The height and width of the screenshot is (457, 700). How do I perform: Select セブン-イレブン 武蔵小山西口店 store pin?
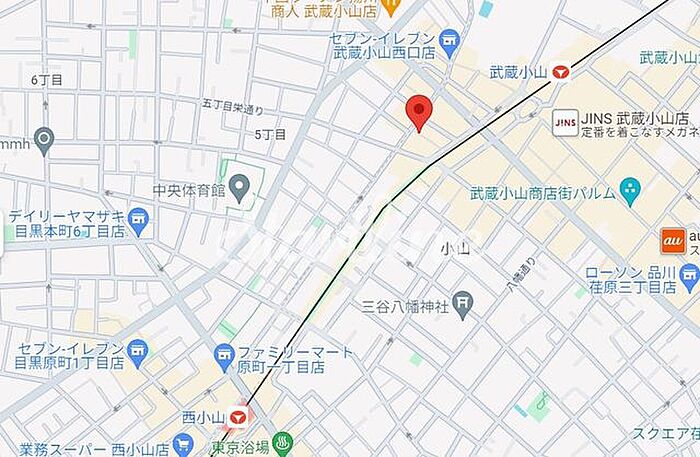click(x=449, y=43)
